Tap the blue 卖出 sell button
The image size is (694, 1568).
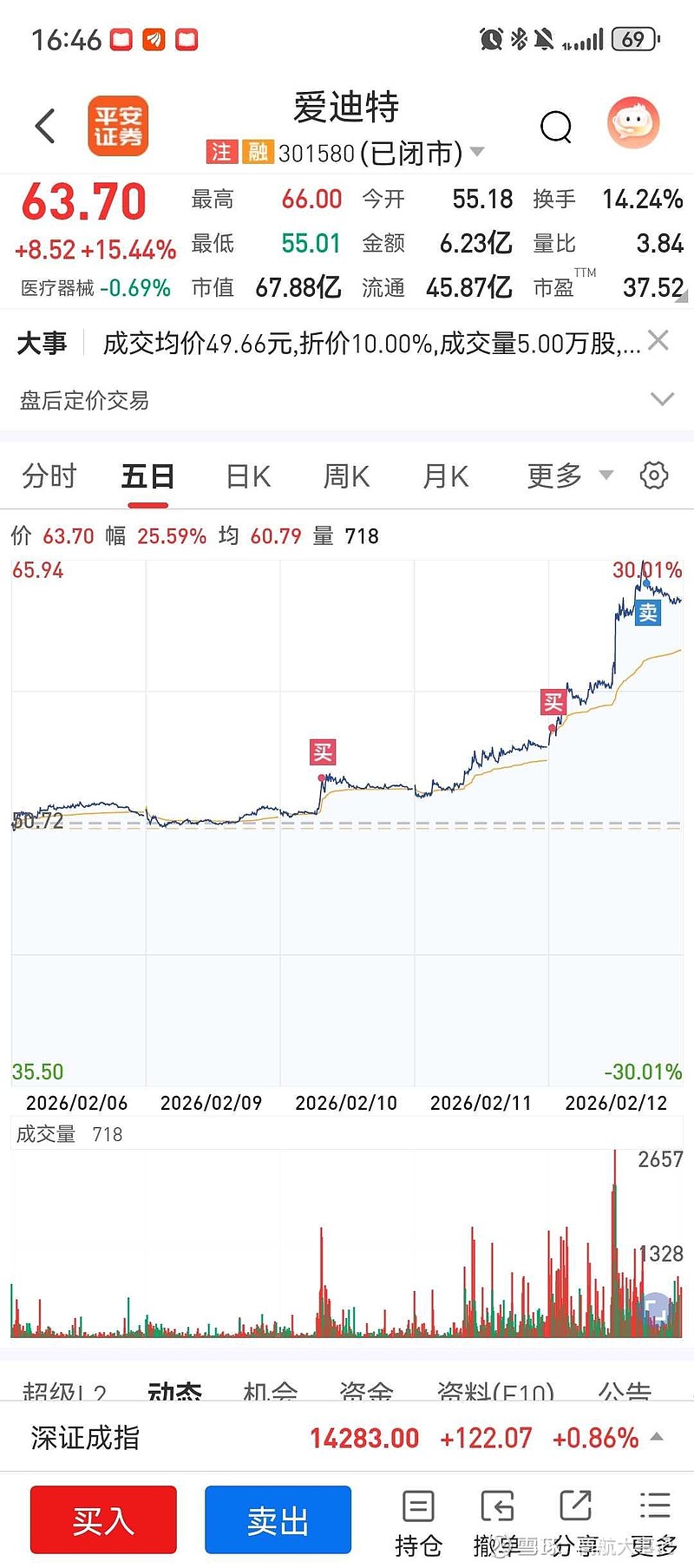pyautogui.click(x=278, y=1519)
